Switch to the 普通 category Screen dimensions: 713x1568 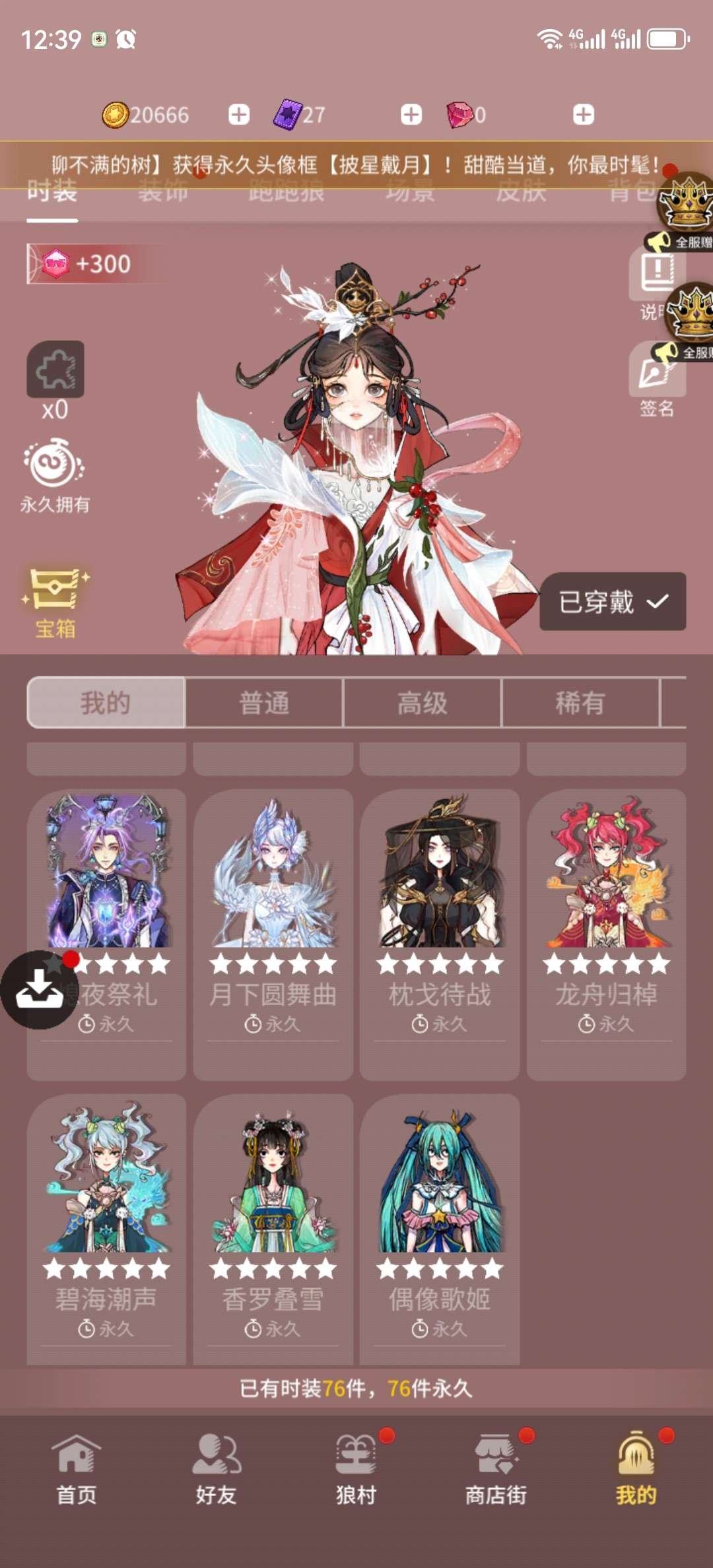point(264,703)
